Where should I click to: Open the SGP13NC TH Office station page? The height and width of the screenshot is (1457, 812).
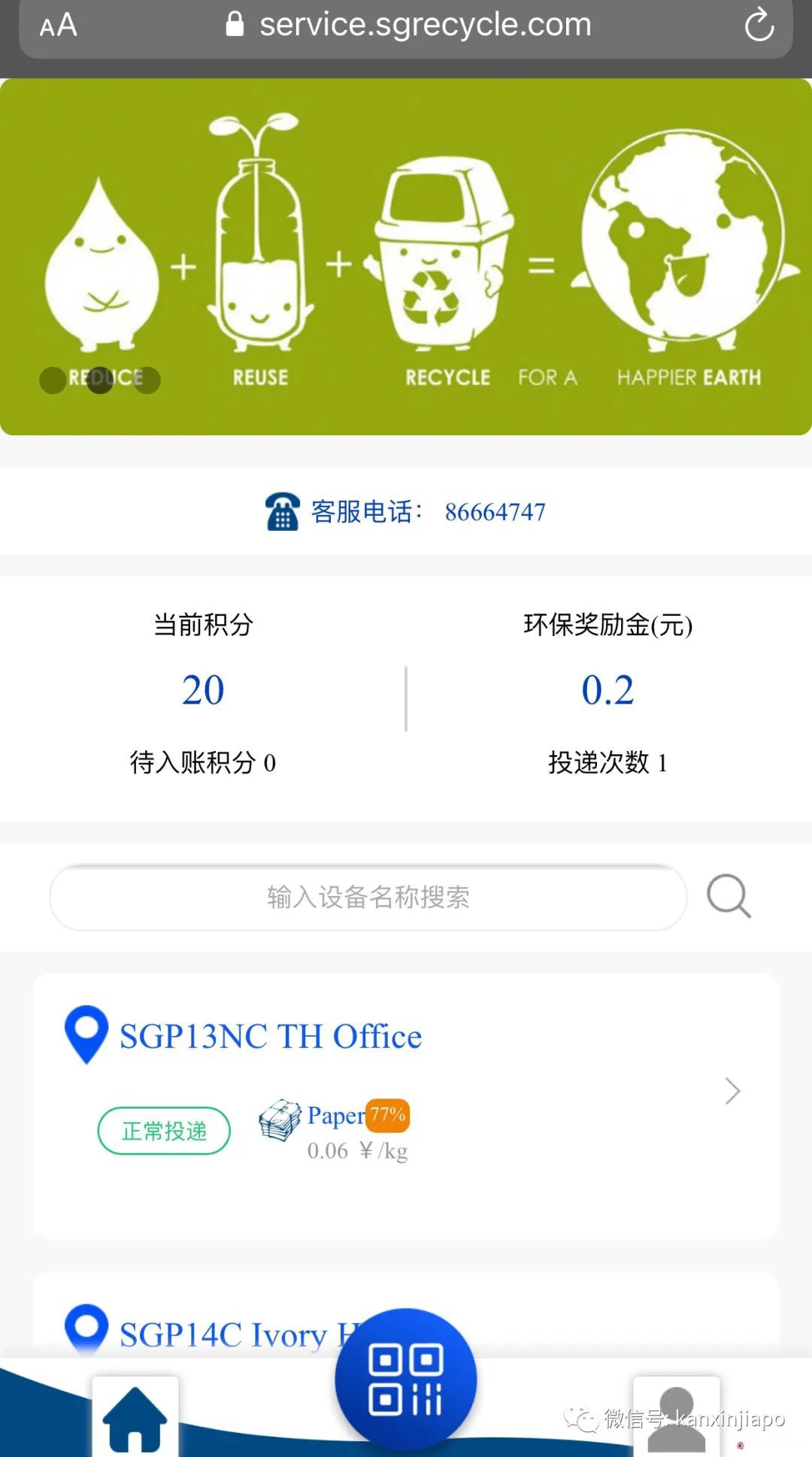(271, 1037)
